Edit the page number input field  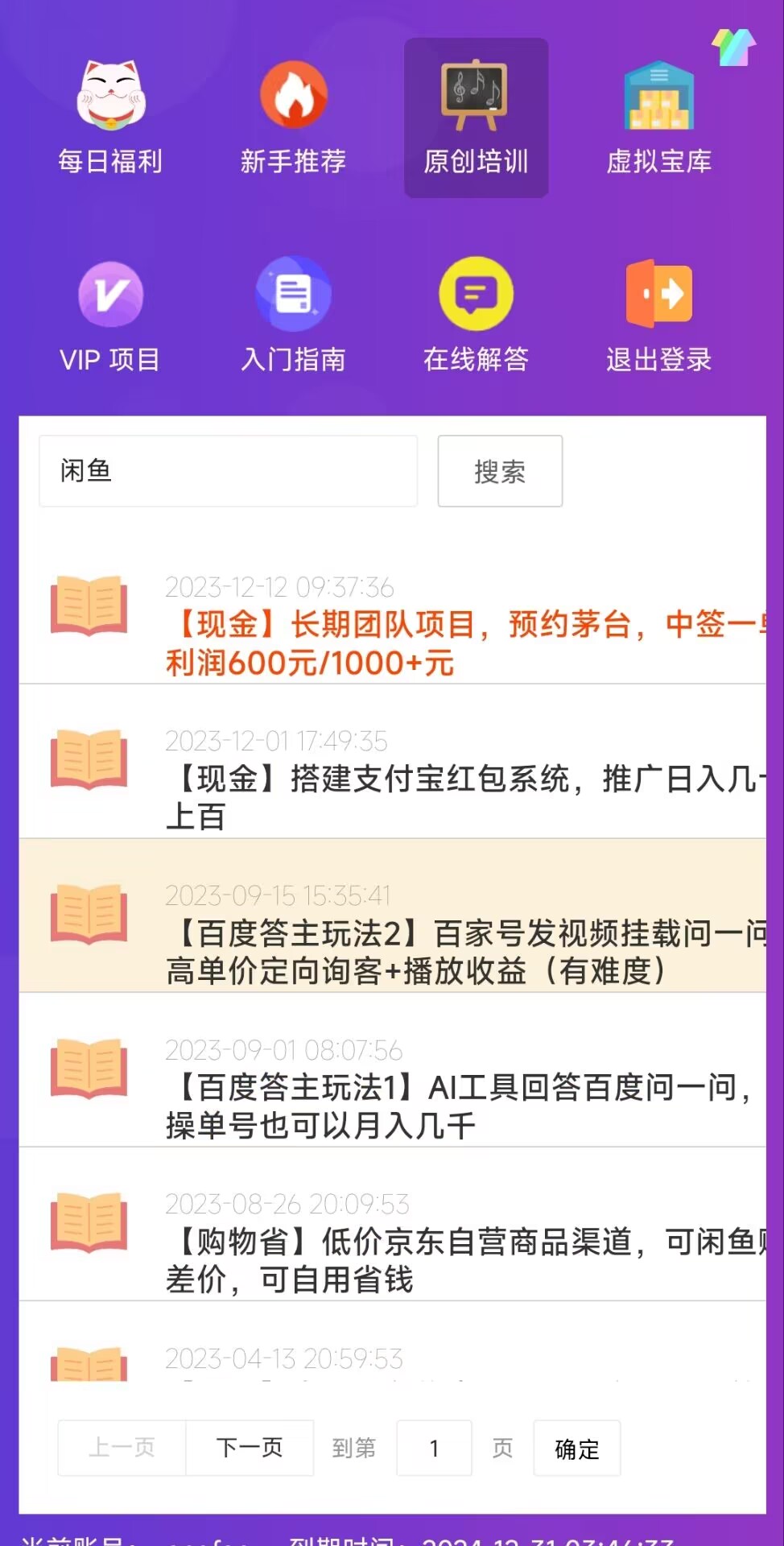click(x=434, y=1448)
